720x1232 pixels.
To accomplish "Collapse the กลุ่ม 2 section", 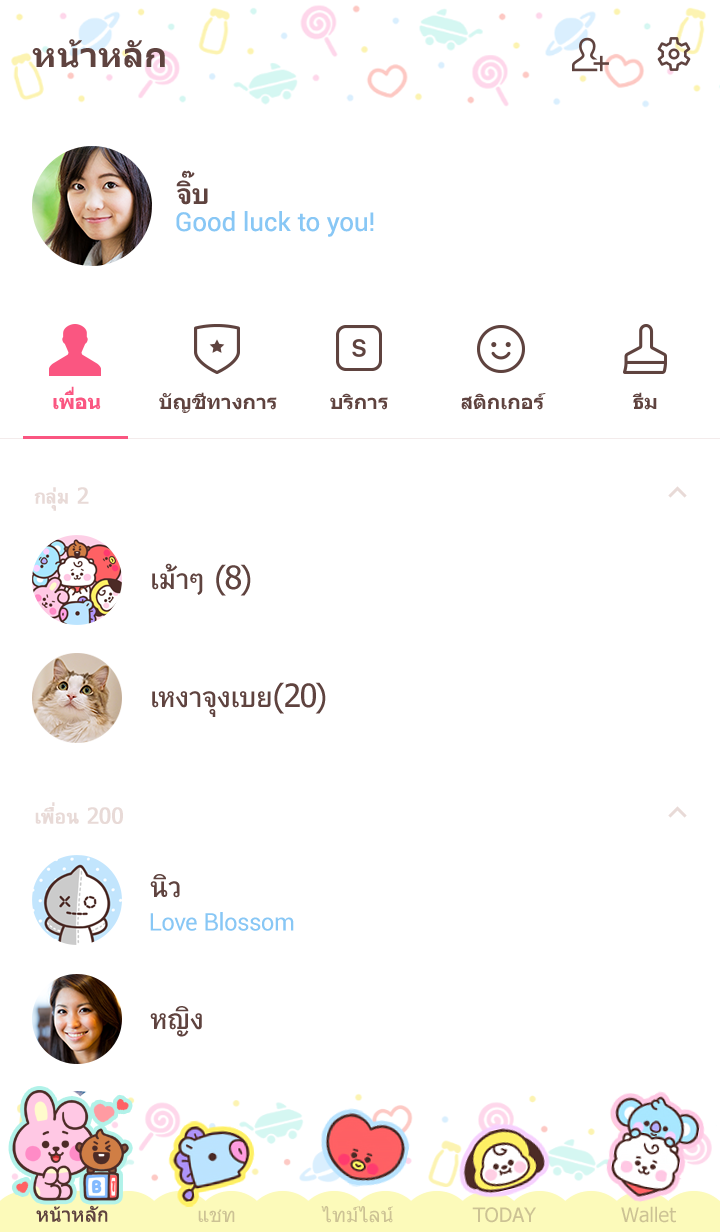I will [677, 492].
